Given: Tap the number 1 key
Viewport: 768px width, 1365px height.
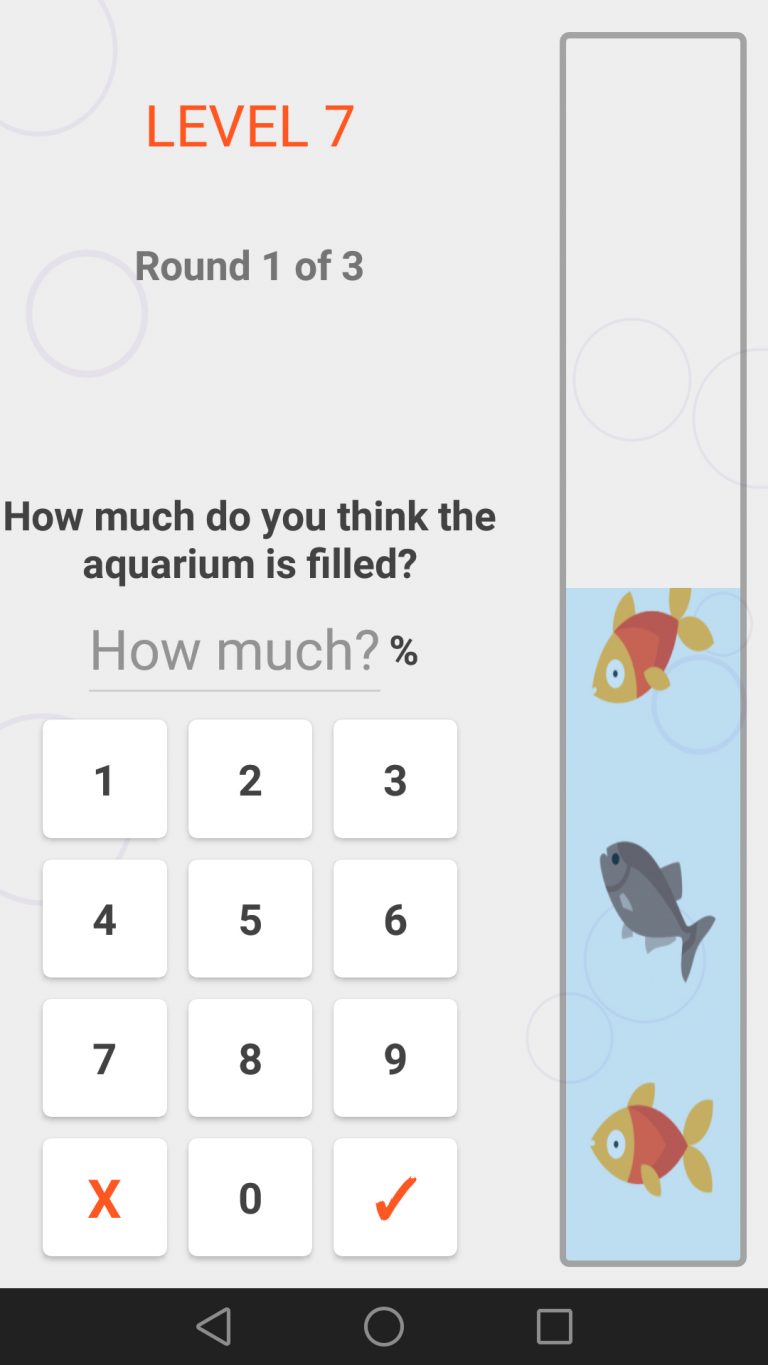Looking at the screenshot, I should point(105,779).
